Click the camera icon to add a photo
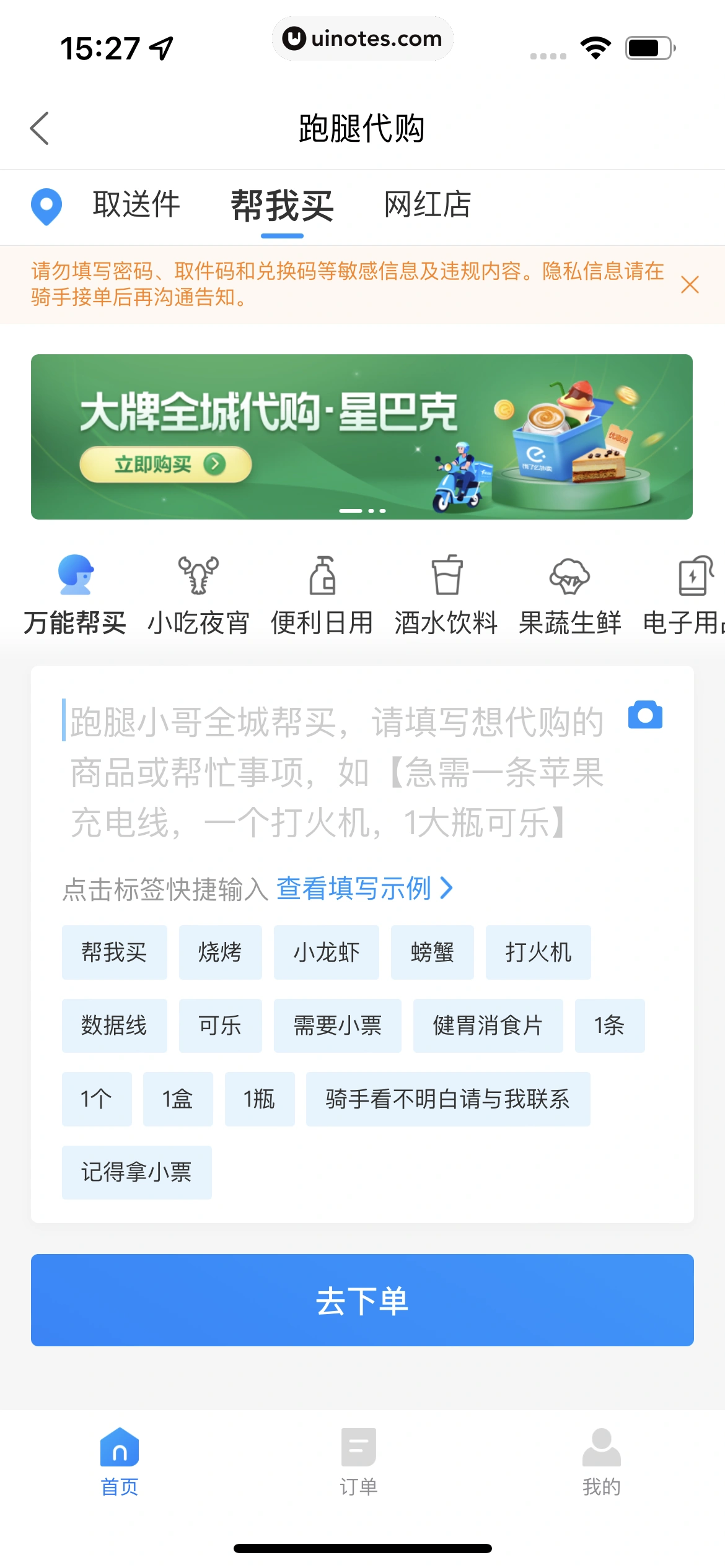Screen dimensions: 725x1568 pyautogui.click(x=646, y=715)
